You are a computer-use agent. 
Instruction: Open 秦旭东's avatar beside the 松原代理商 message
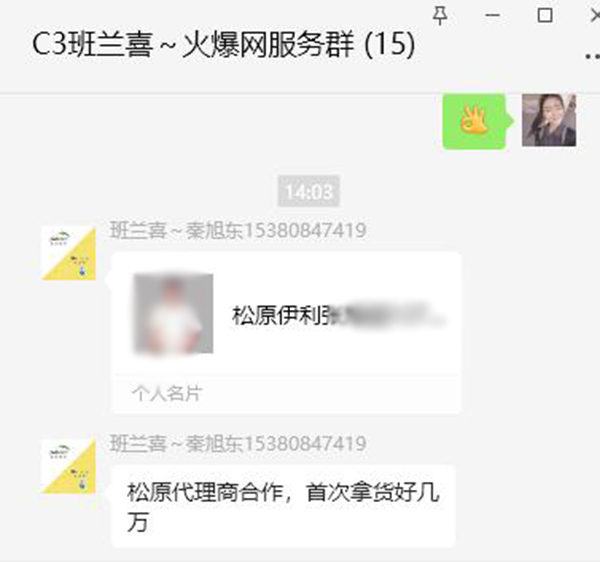68,465
